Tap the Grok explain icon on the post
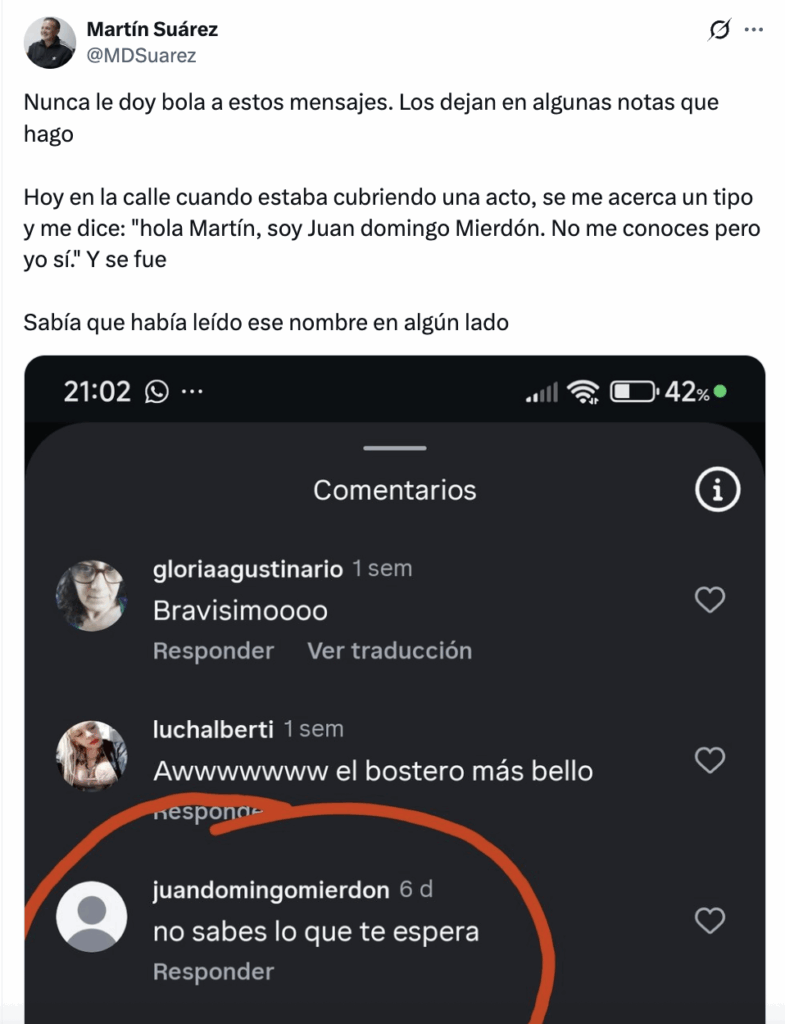785x1024 pixels. click(x=718, y=30)
